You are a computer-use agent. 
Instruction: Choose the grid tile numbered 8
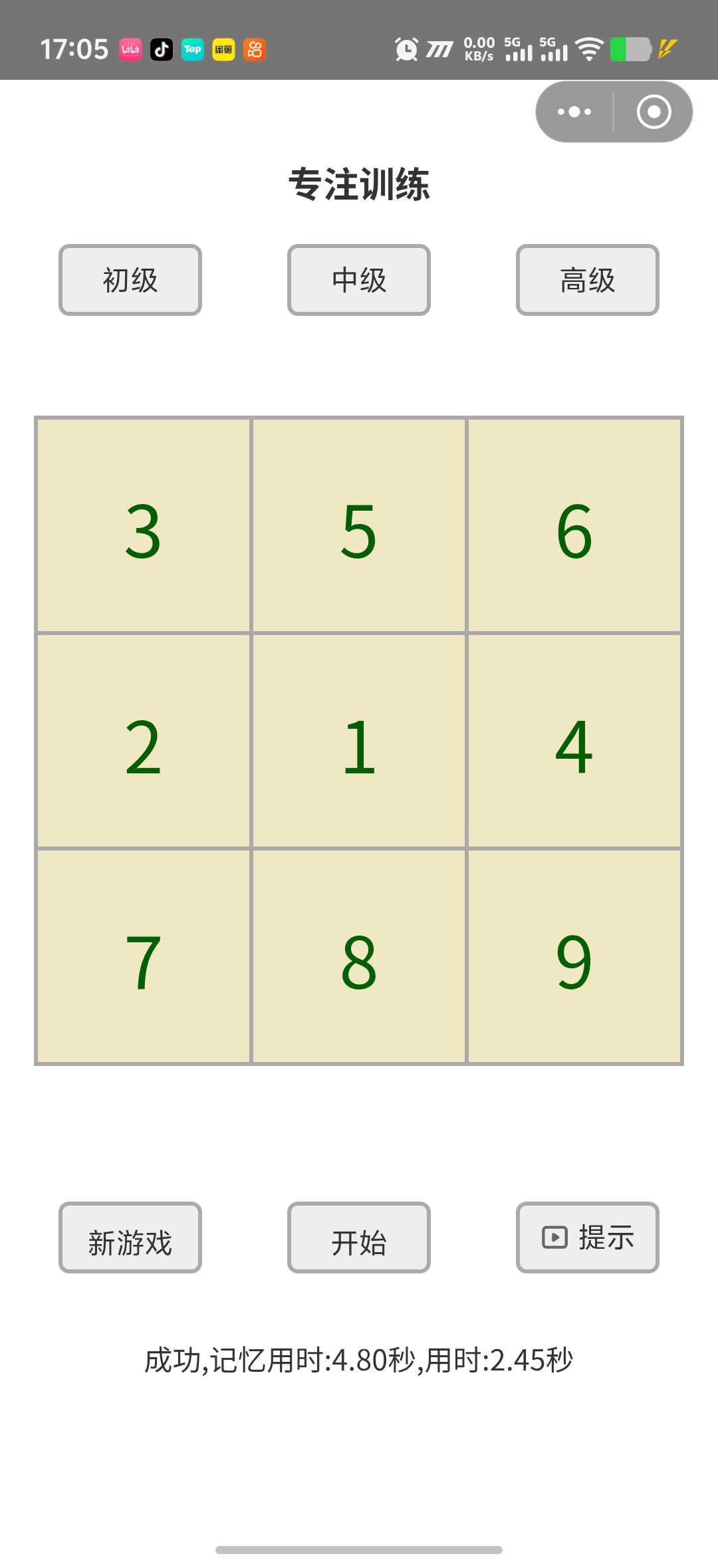359,956
